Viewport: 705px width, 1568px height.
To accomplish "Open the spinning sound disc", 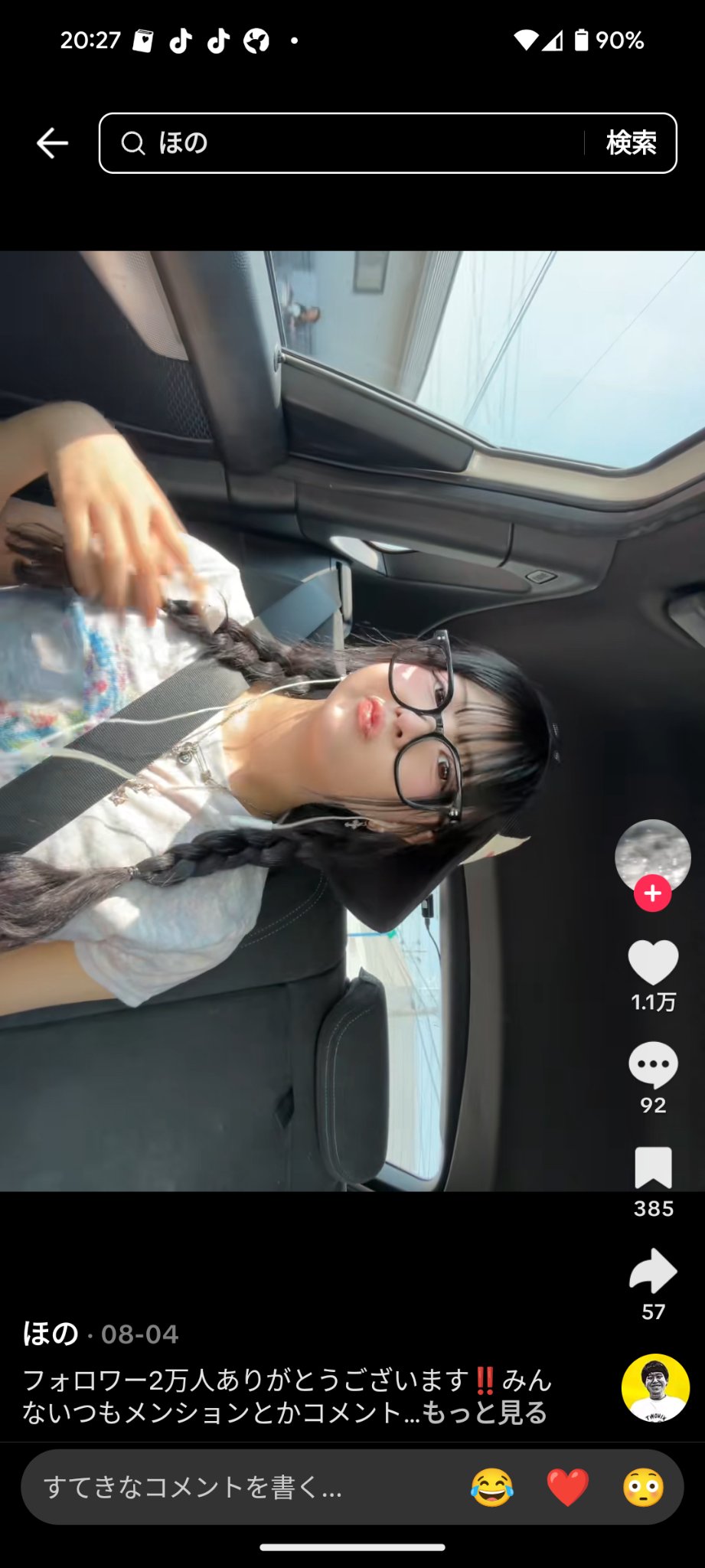I will point(656,1388).
